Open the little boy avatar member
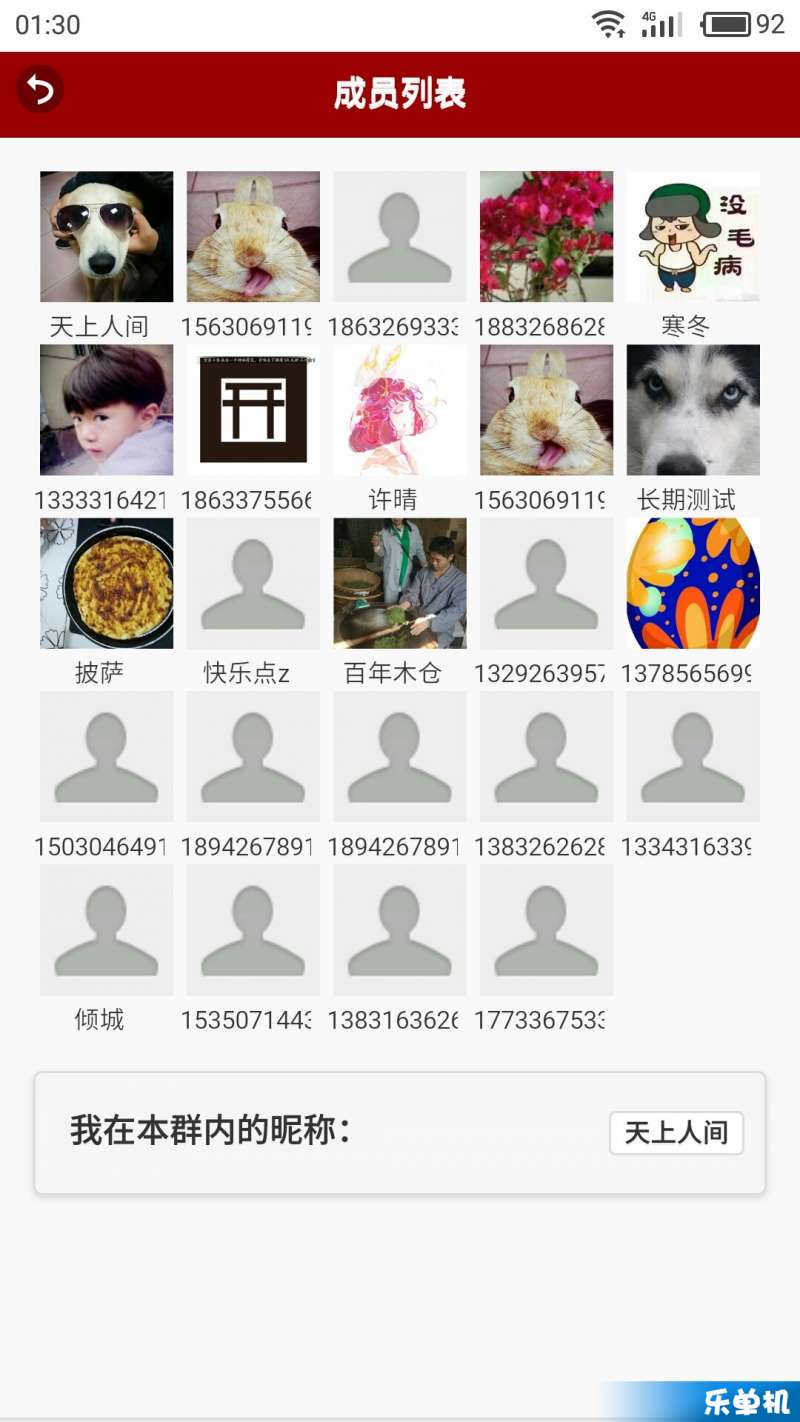 [x=106, y=410]
